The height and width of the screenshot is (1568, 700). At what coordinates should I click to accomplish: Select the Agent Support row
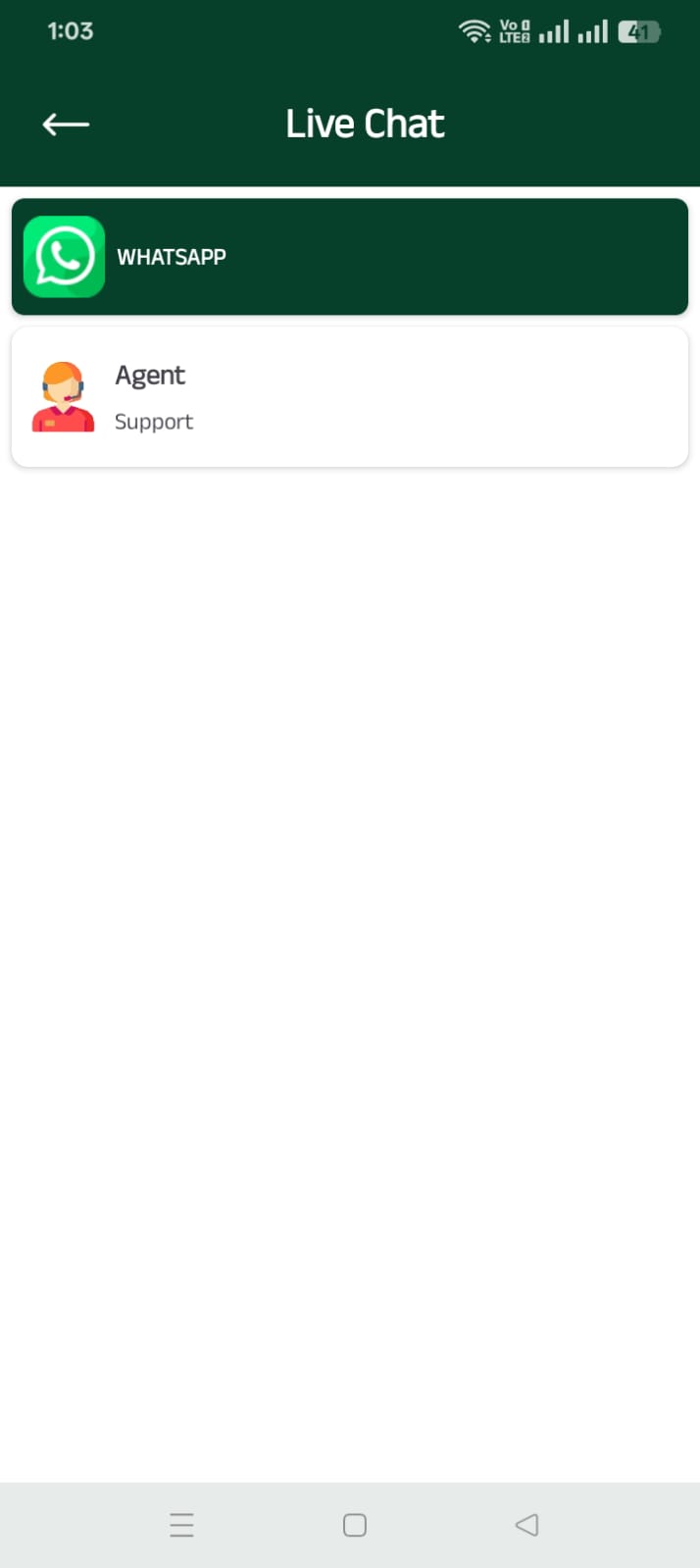click(349, 397)
